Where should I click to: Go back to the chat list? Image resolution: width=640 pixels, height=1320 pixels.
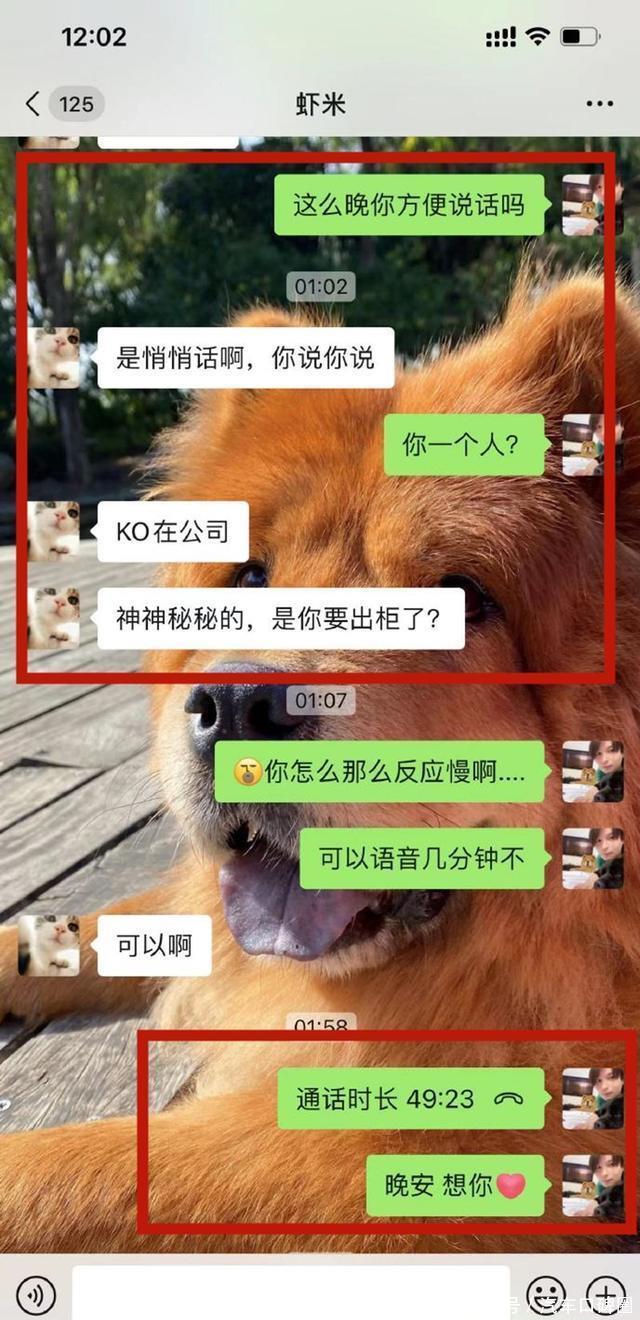(x=34, y=104)
